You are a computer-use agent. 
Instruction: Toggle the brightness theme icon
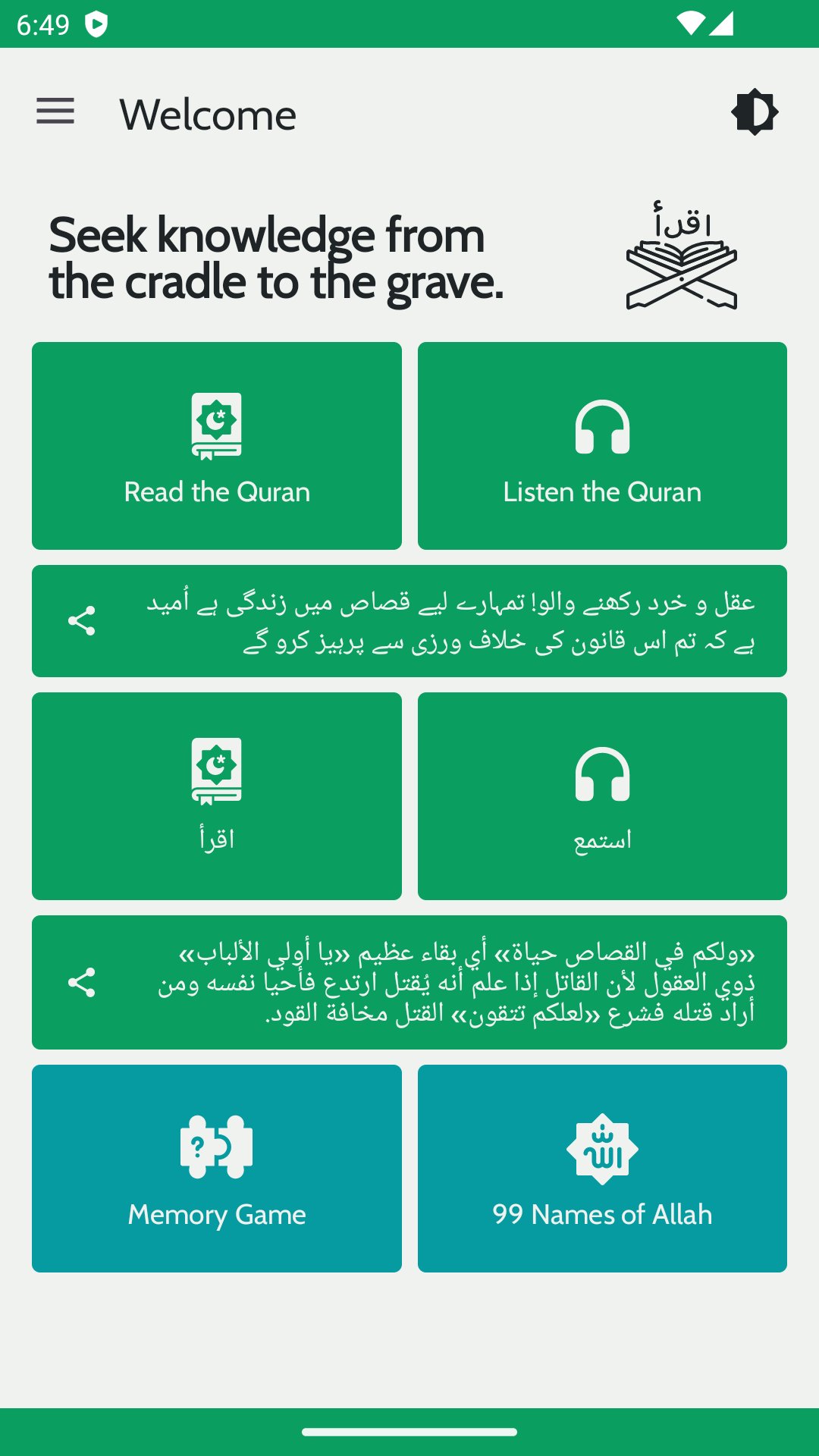(x=755, y=112)
